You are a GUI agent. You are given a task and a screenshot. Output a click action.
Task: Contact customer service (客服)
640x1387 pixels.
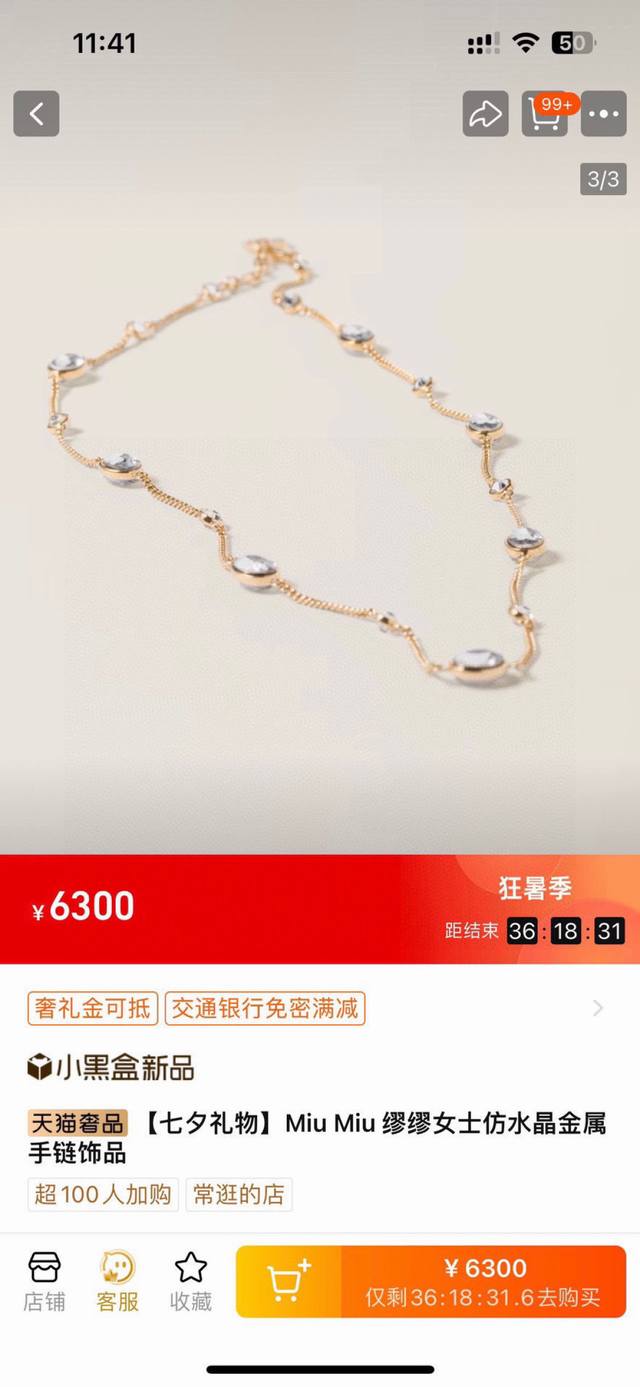pyautogui.click(x=117, y=1281)
